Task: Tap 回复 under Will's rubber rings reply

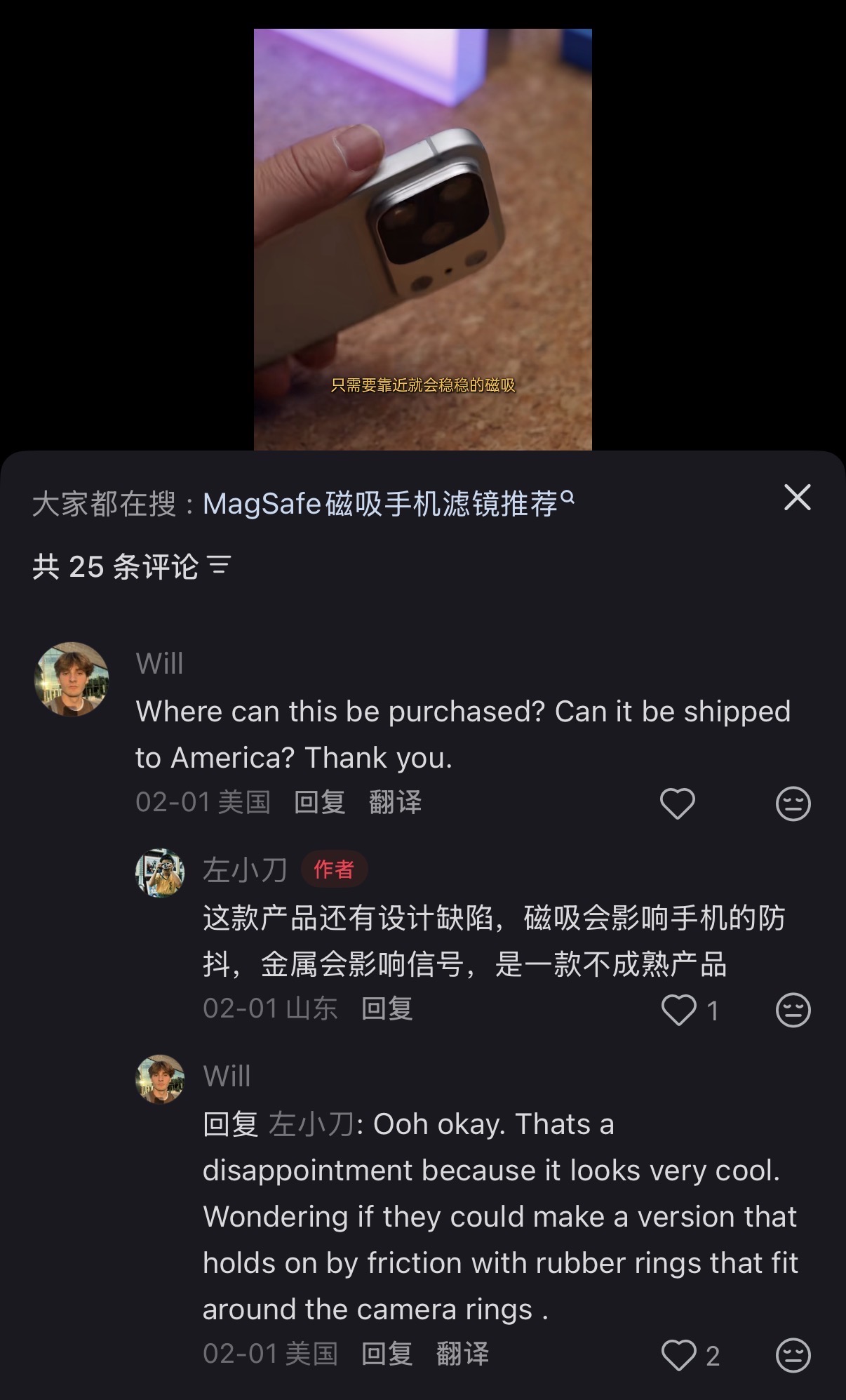Action: coord(387,1354)
